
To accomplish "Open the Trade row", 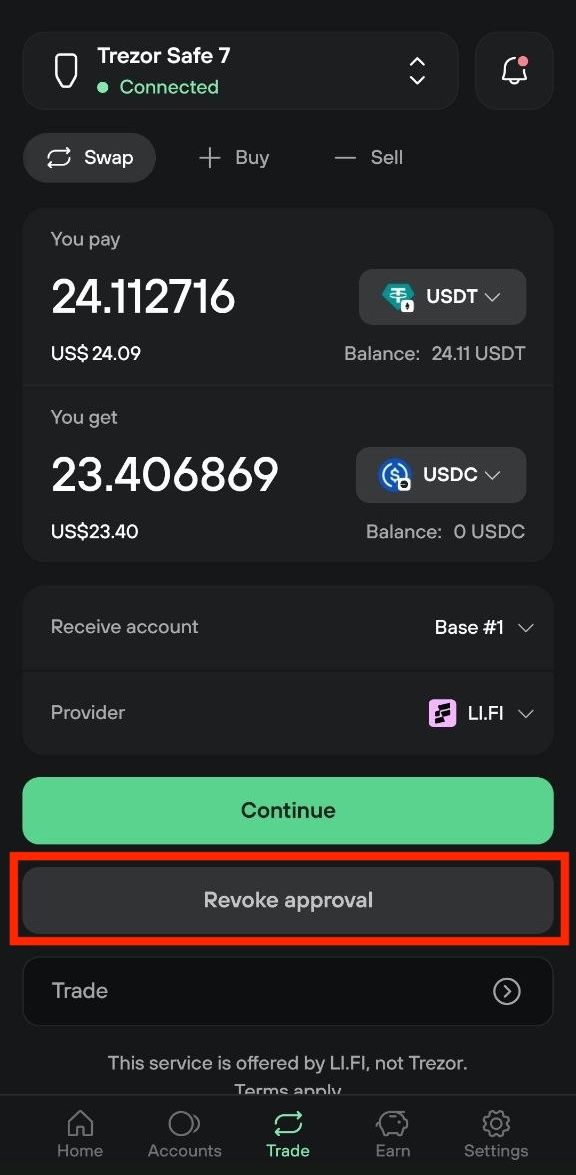I will coord(288,991).
